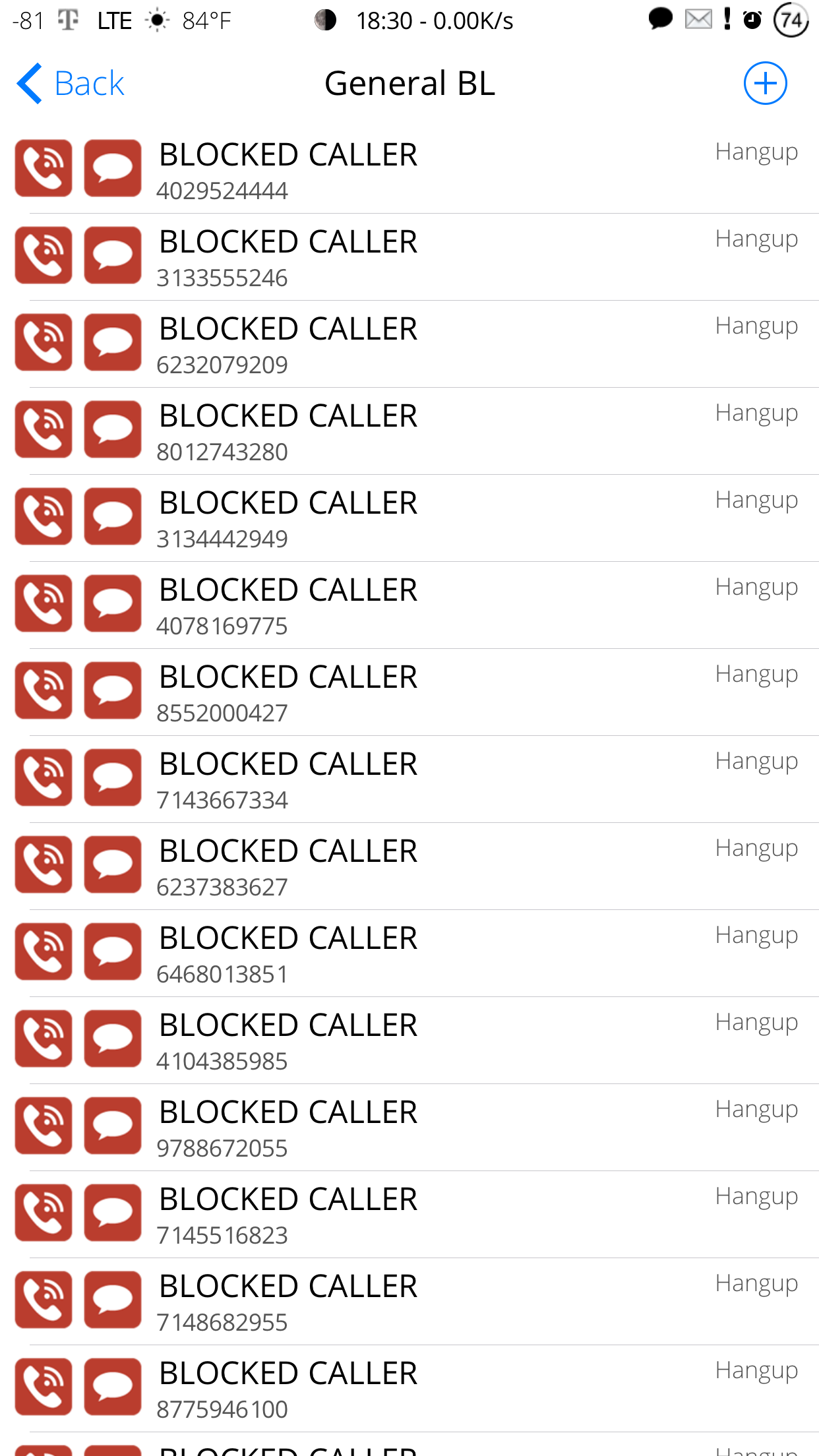Open blocked caller 4104385985
Viewport: 819px width, 1456px height.
pos(409,1041)
